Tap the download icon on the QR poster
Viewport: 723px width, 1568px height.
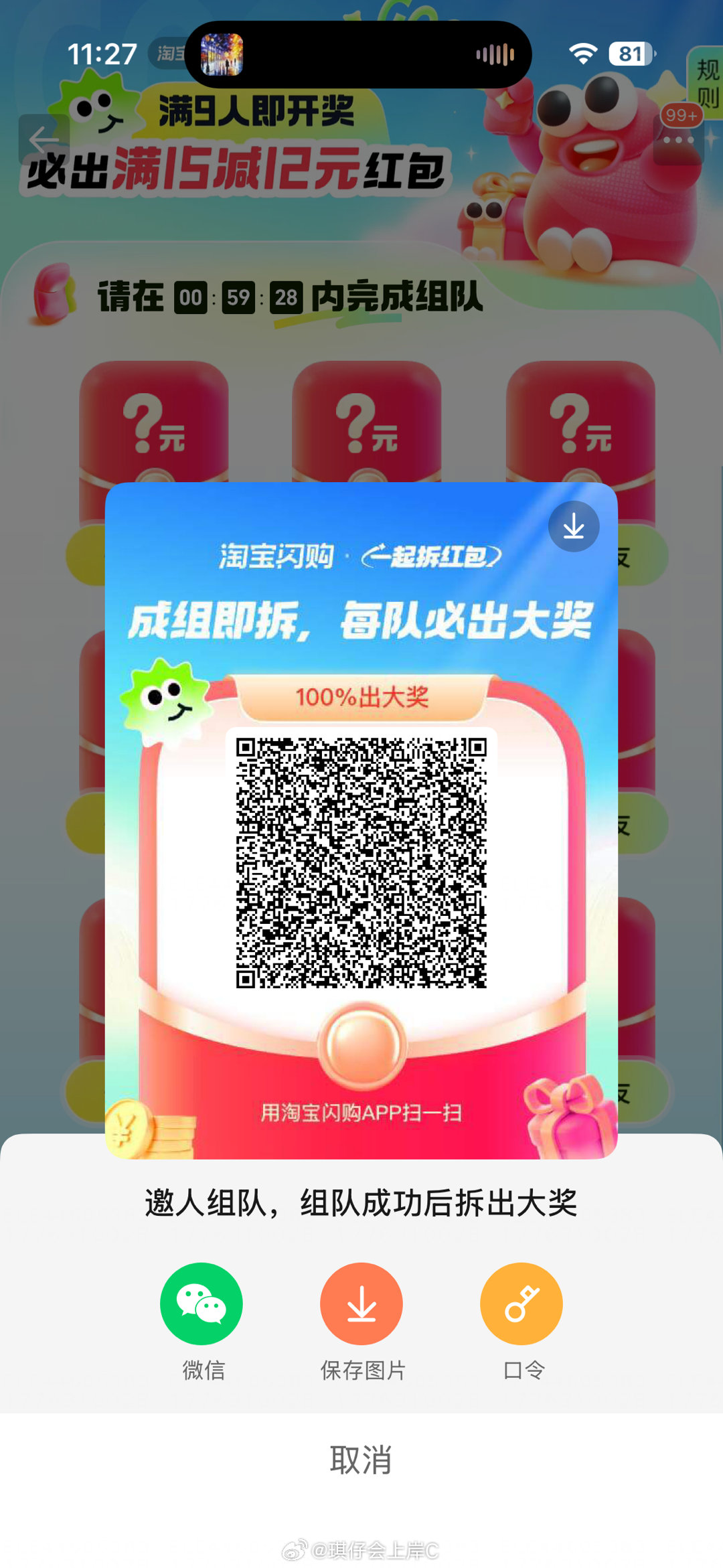(x=574, y=527)
